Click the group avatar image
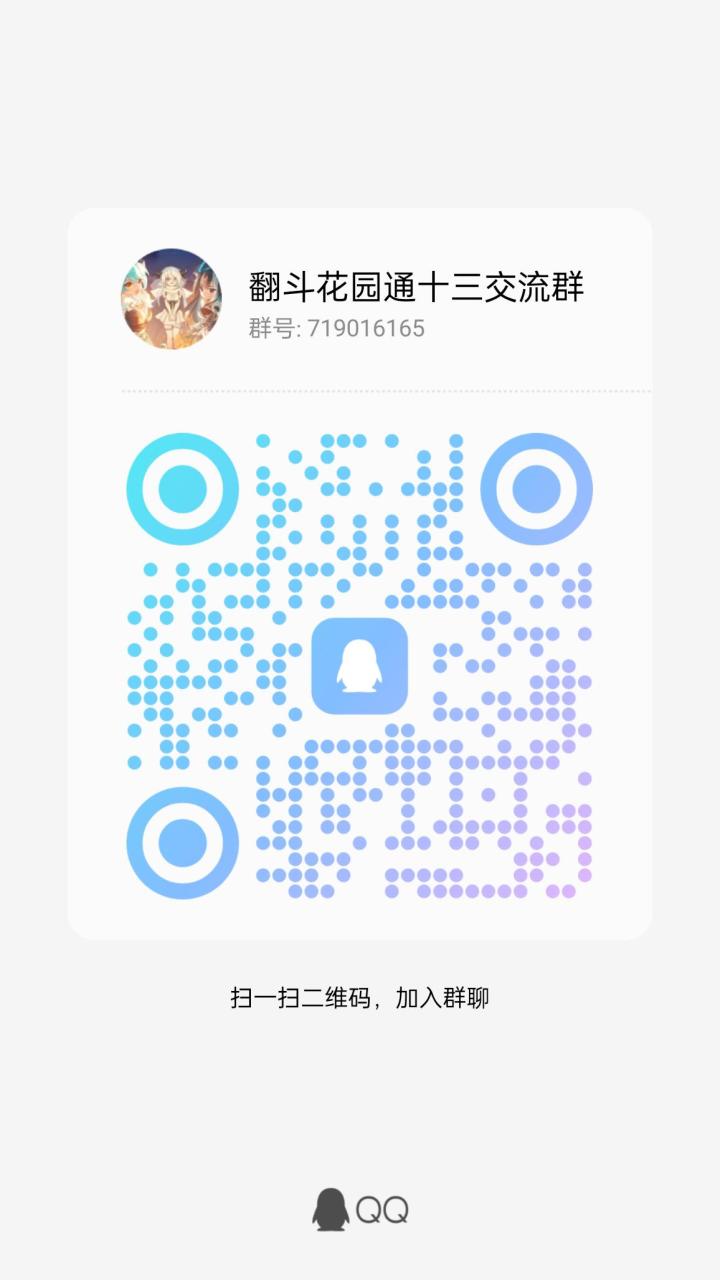 coord(170,298)
